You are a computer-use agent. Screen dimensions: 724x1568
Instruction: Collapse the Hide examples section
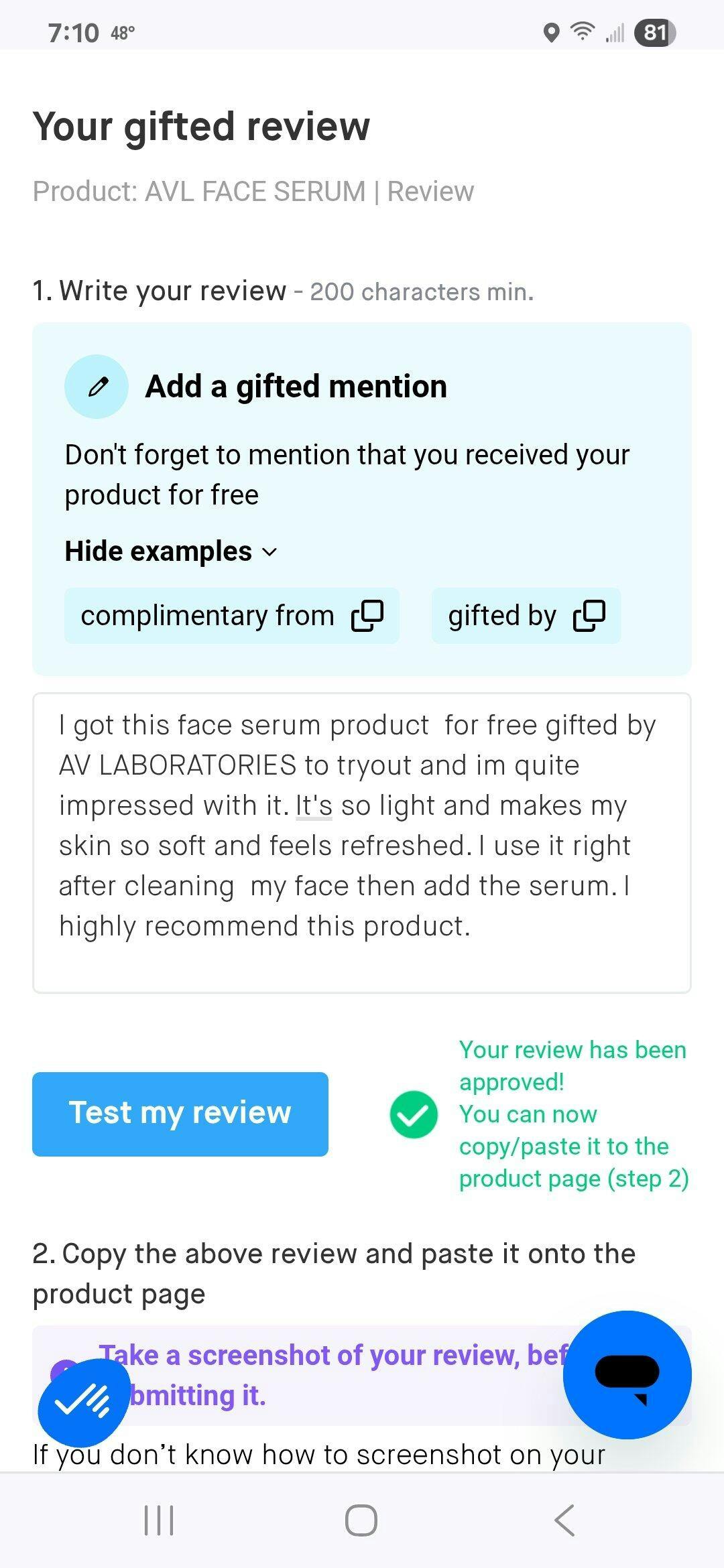[x=171, y=551]
